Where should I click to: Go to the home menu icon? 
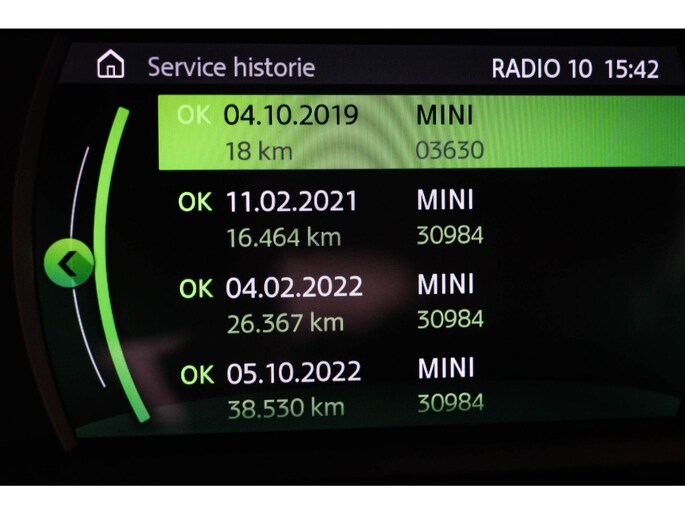pyautogui.click(x=110, y=66)
